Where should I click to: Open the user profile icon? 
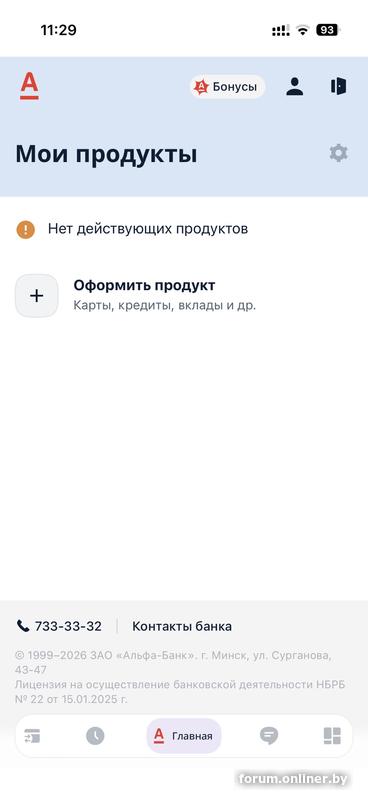click(295, 87)
